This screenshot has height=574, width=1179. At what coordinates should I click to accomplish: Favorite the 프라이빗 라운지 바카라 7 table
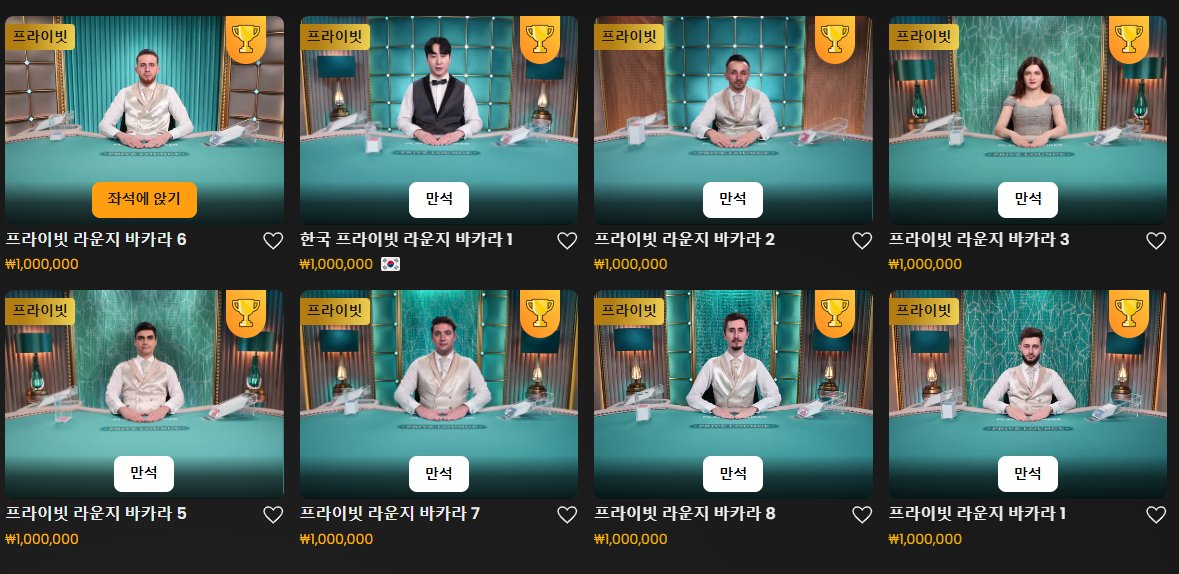tap(567, 514)
